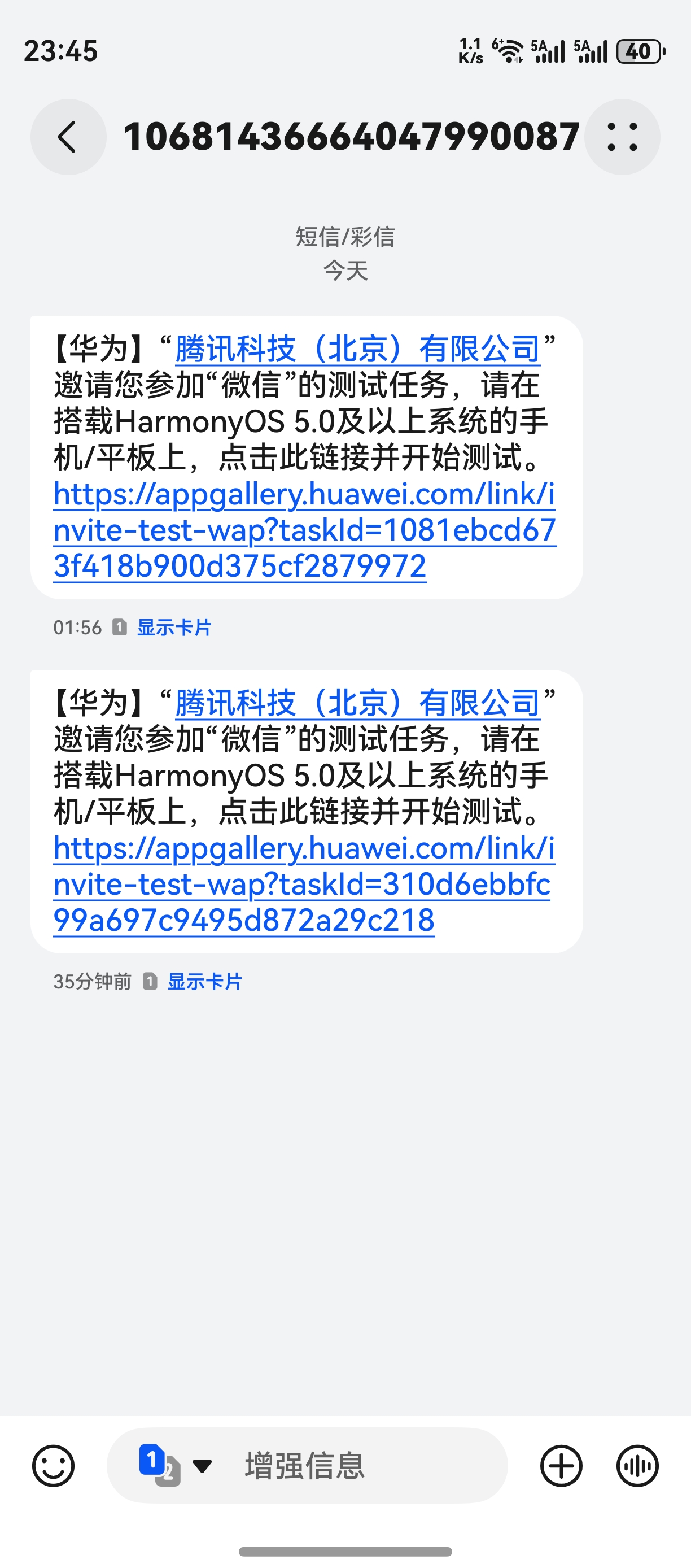Tap the card badge next to 01:56 timestamp
This screenshot has height=1568, width=691.
click(119, 628)
